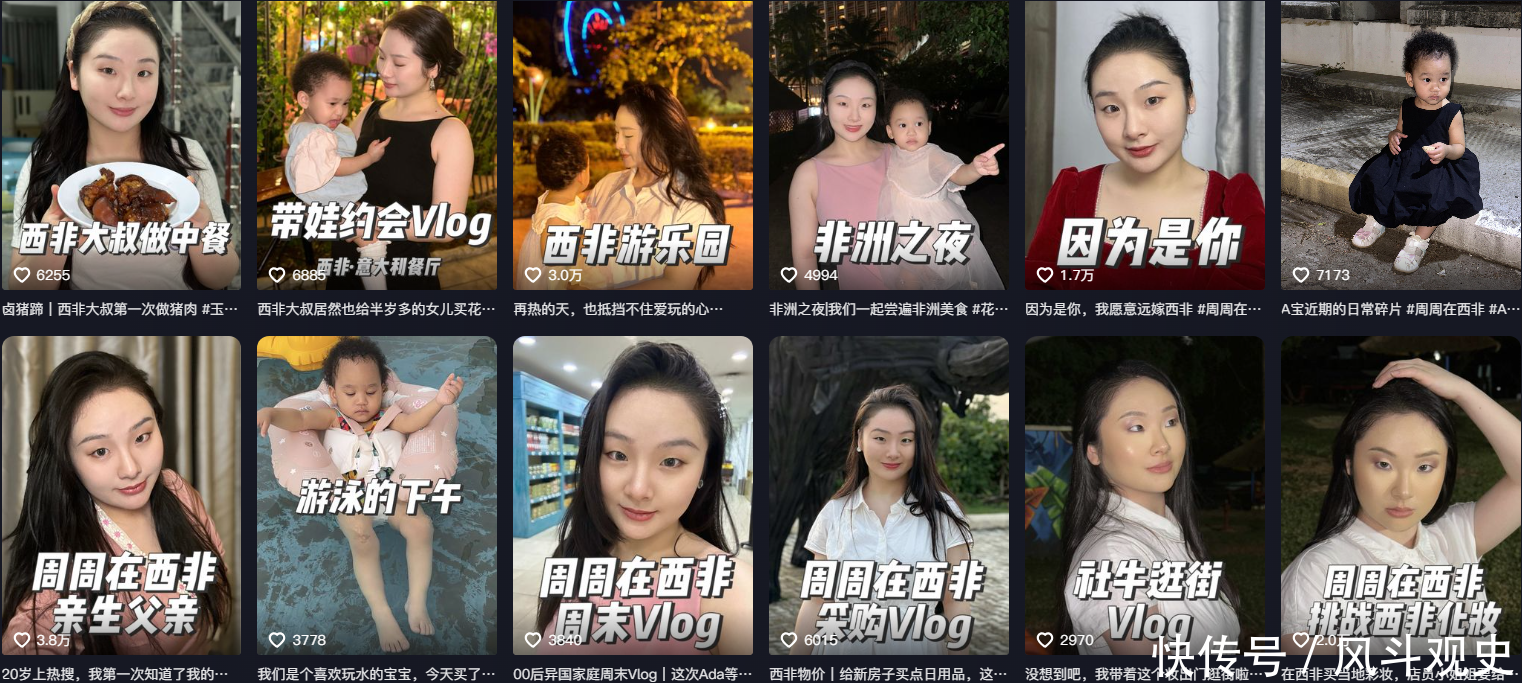The width and height of the screenshot is (1522, 683).
Task: Play the 带娃约会Vlog video
Action: tap(377, 145)
